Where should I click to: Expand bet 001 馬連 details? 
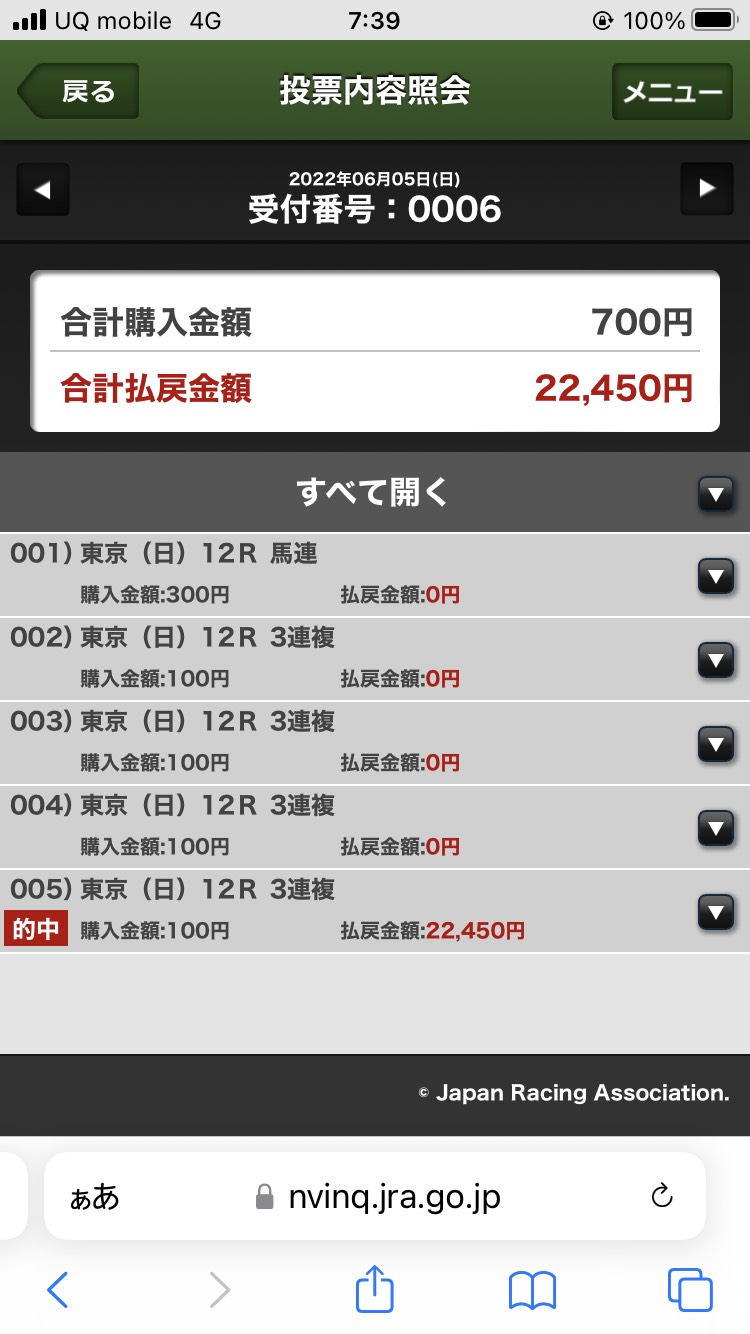714,577
